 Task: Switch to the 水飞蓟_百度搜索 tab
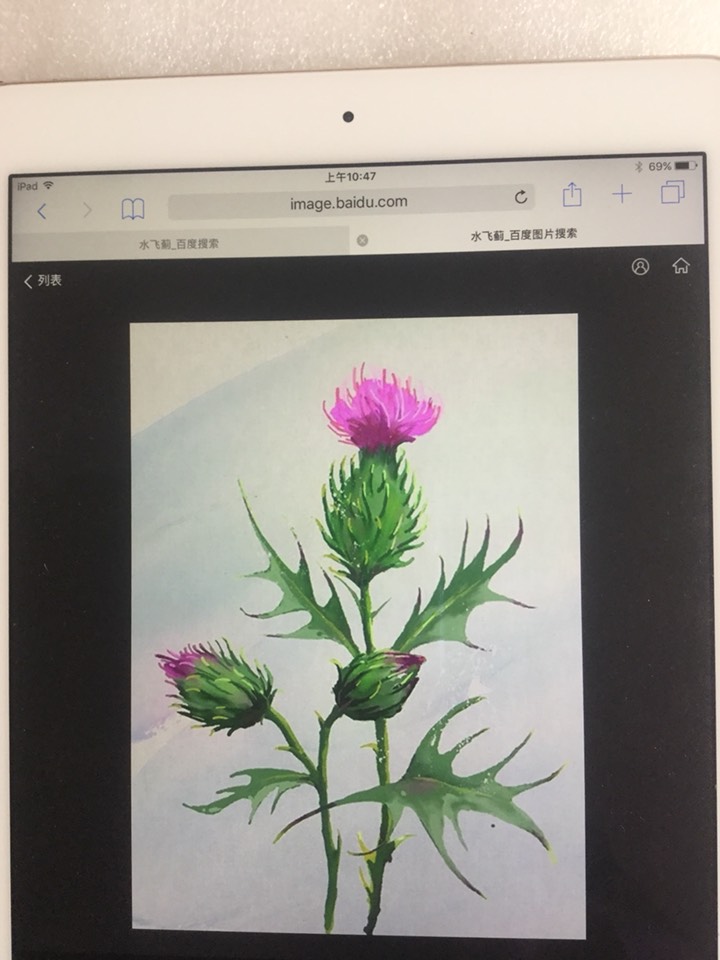point(179,243)
